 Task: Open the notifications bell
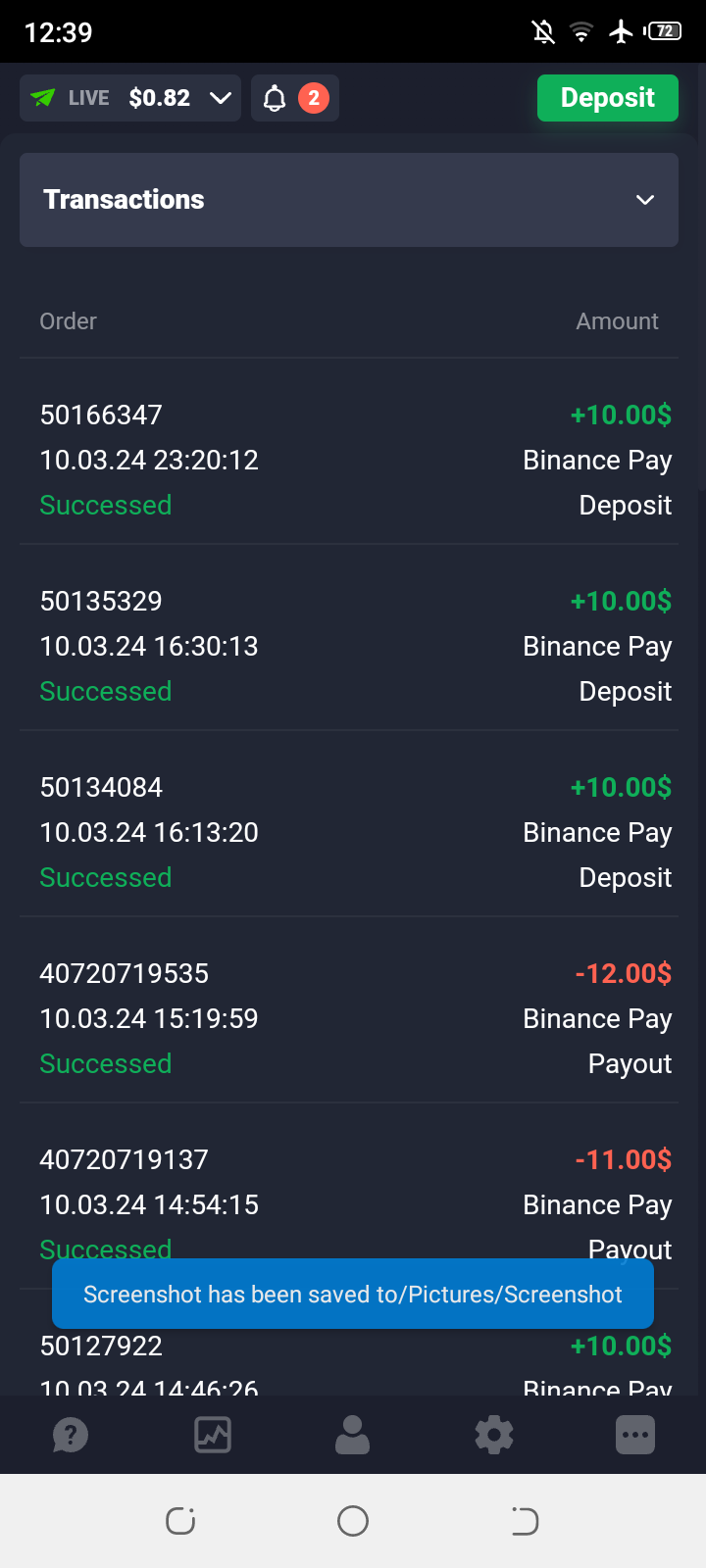point(295,98)
